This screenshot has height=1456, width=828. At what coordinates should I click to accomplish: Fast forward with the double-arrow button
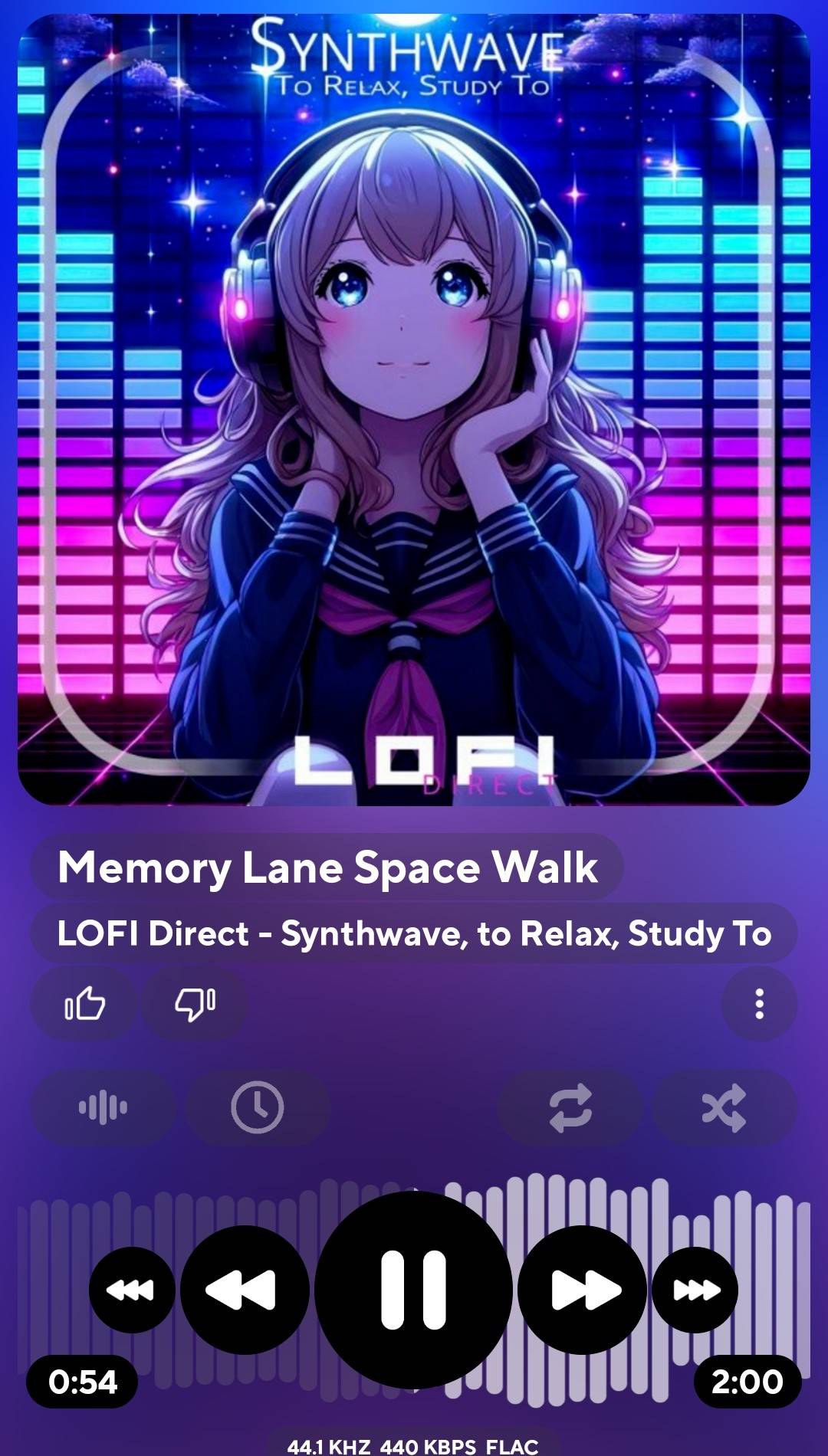click(x=583, y=1290)
